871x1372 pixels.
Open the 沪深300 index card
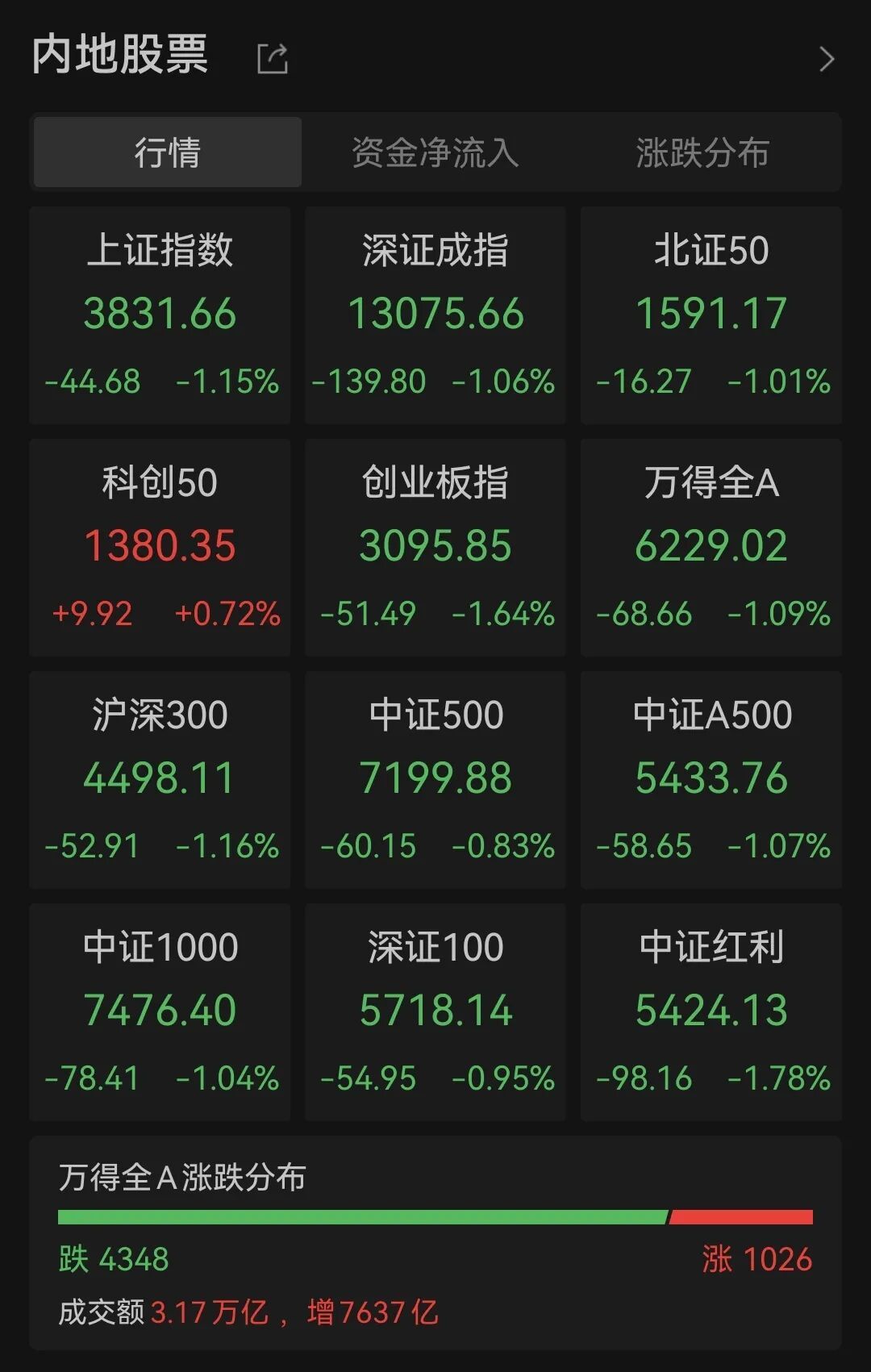(x=160, y=776)
